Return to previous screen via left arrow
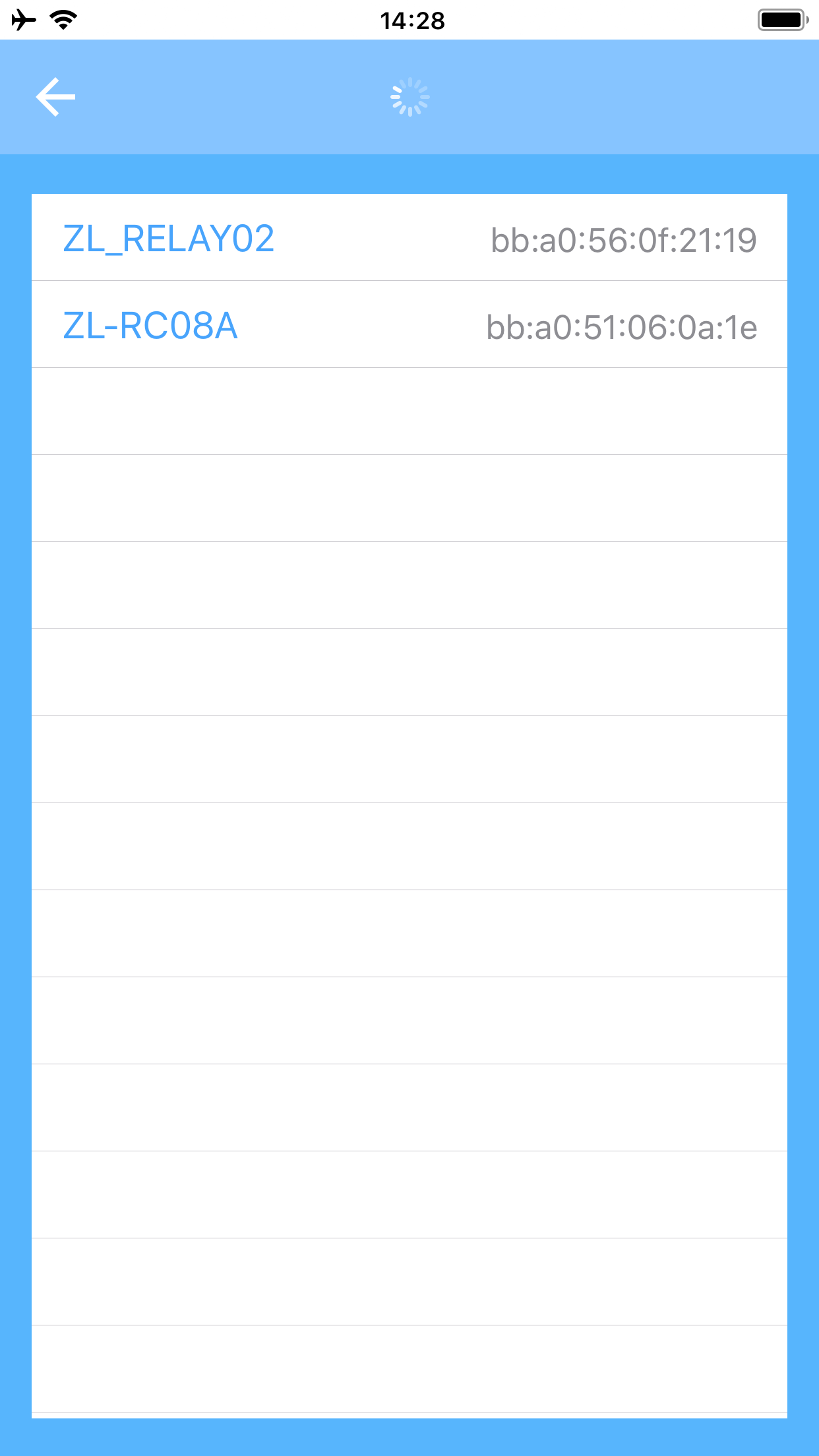 coord(54,96)
